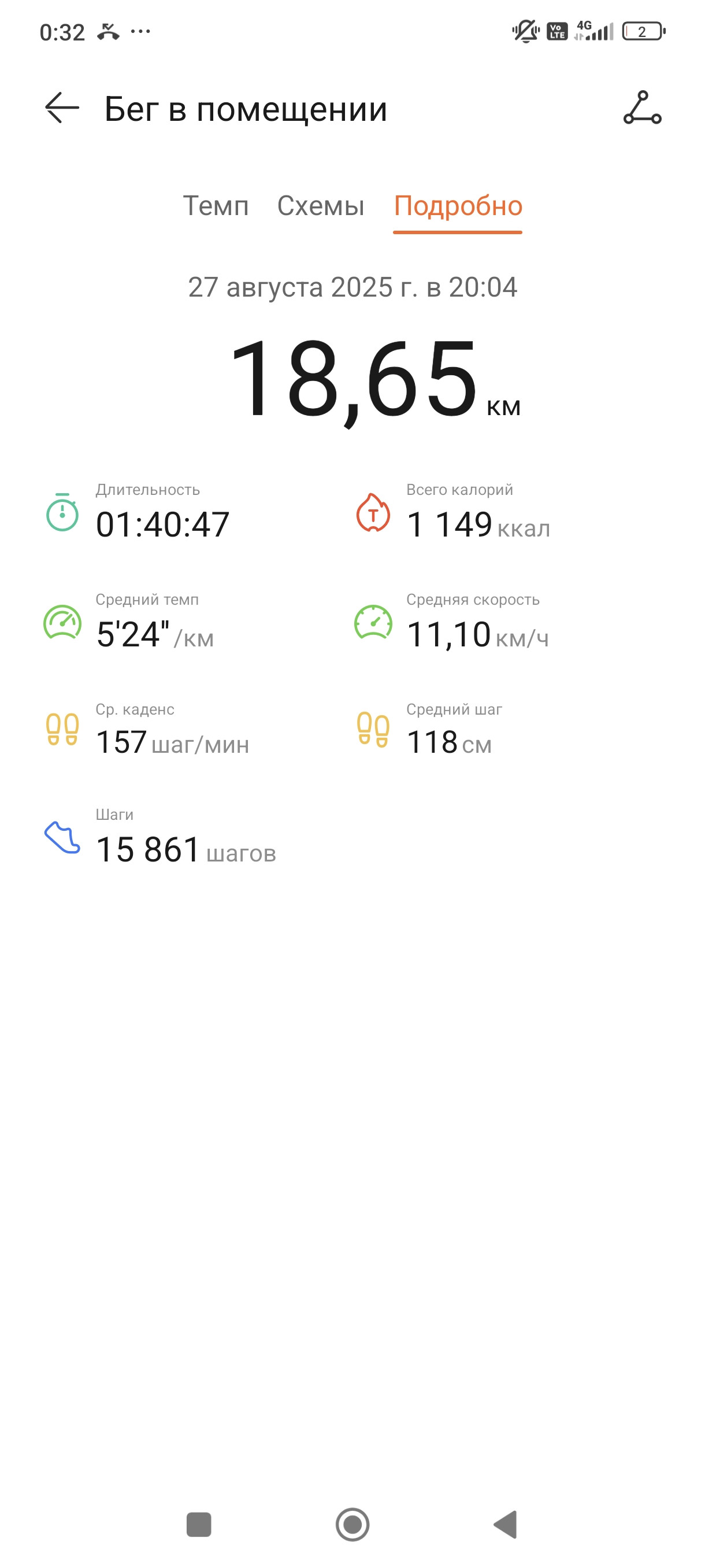Go back using the top-left arrow
This screenshot has width=705, height=1568.
(62, 108)
